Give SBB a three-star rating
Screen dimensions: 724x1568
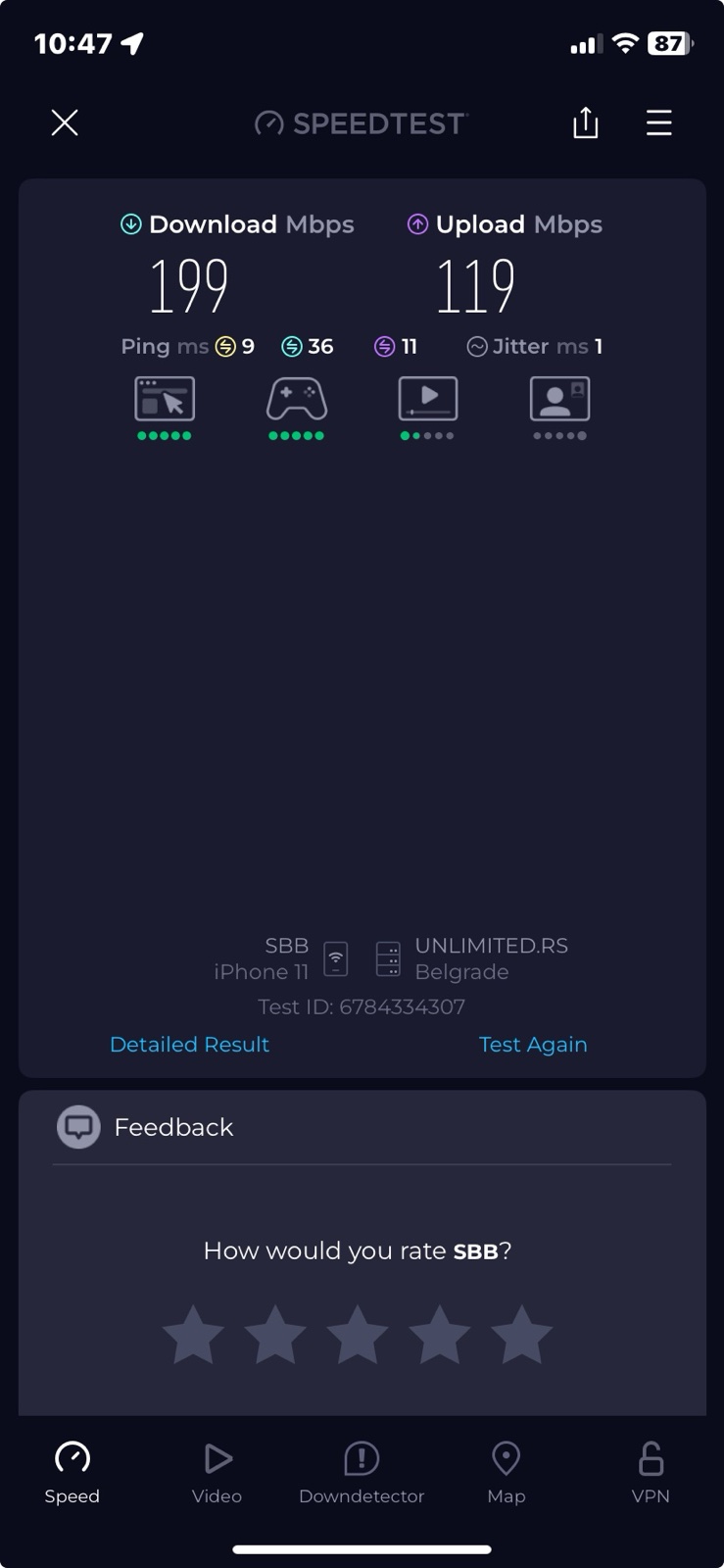(x=358, y=1335)
